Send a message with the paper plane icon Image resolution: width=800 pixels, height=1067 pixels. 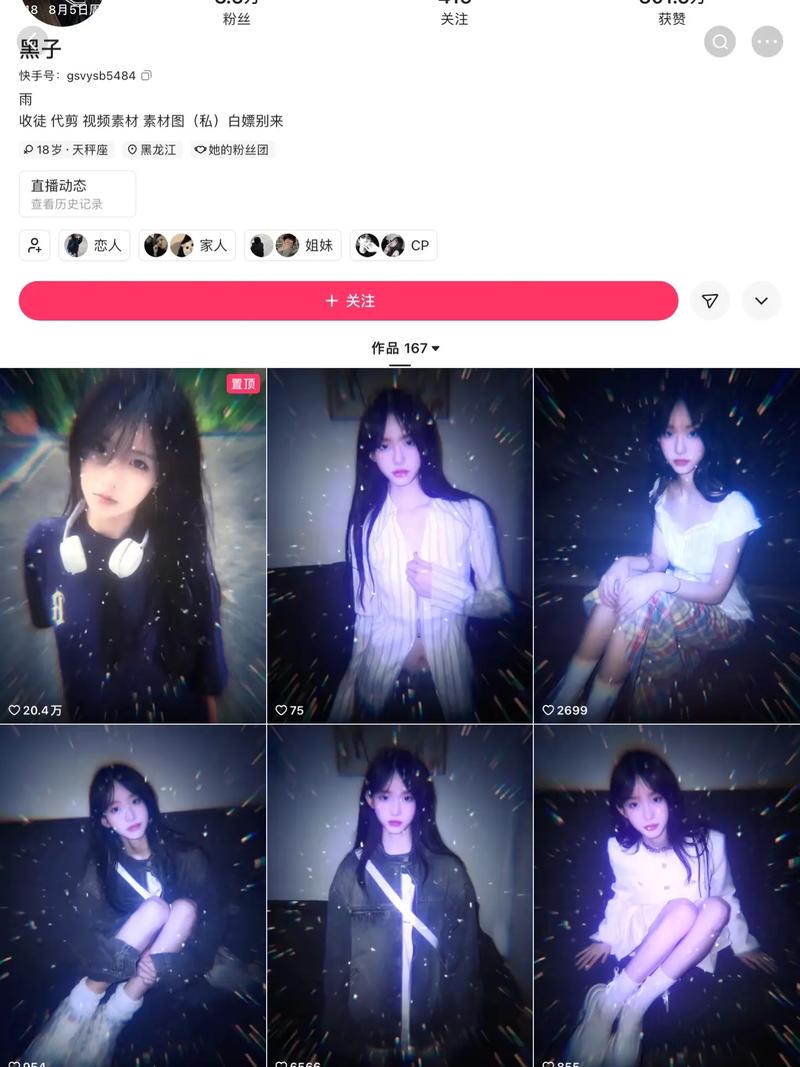click(x=710, y=301)
